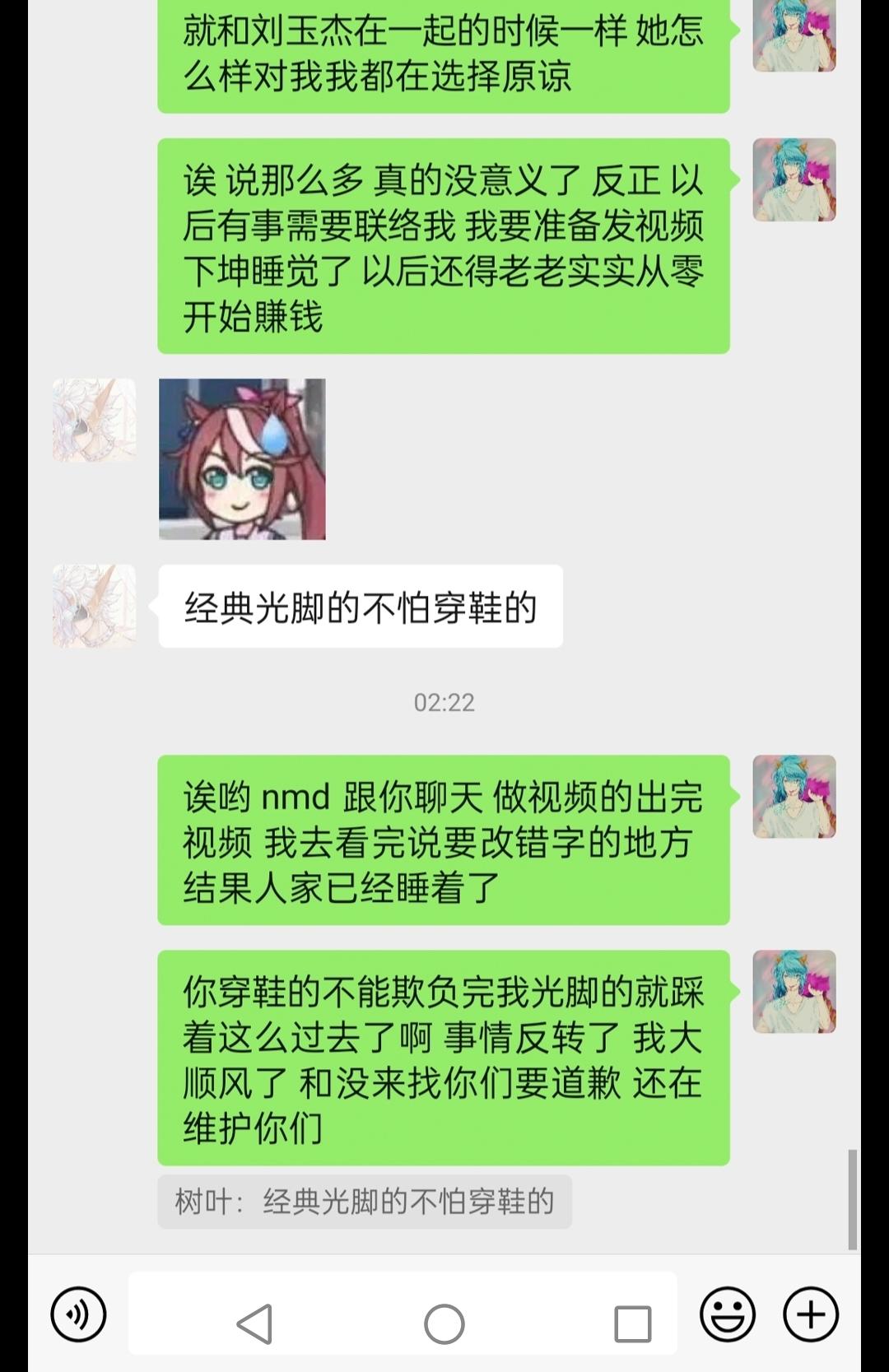Open the emoji sticker panel

pos(728,1314)
